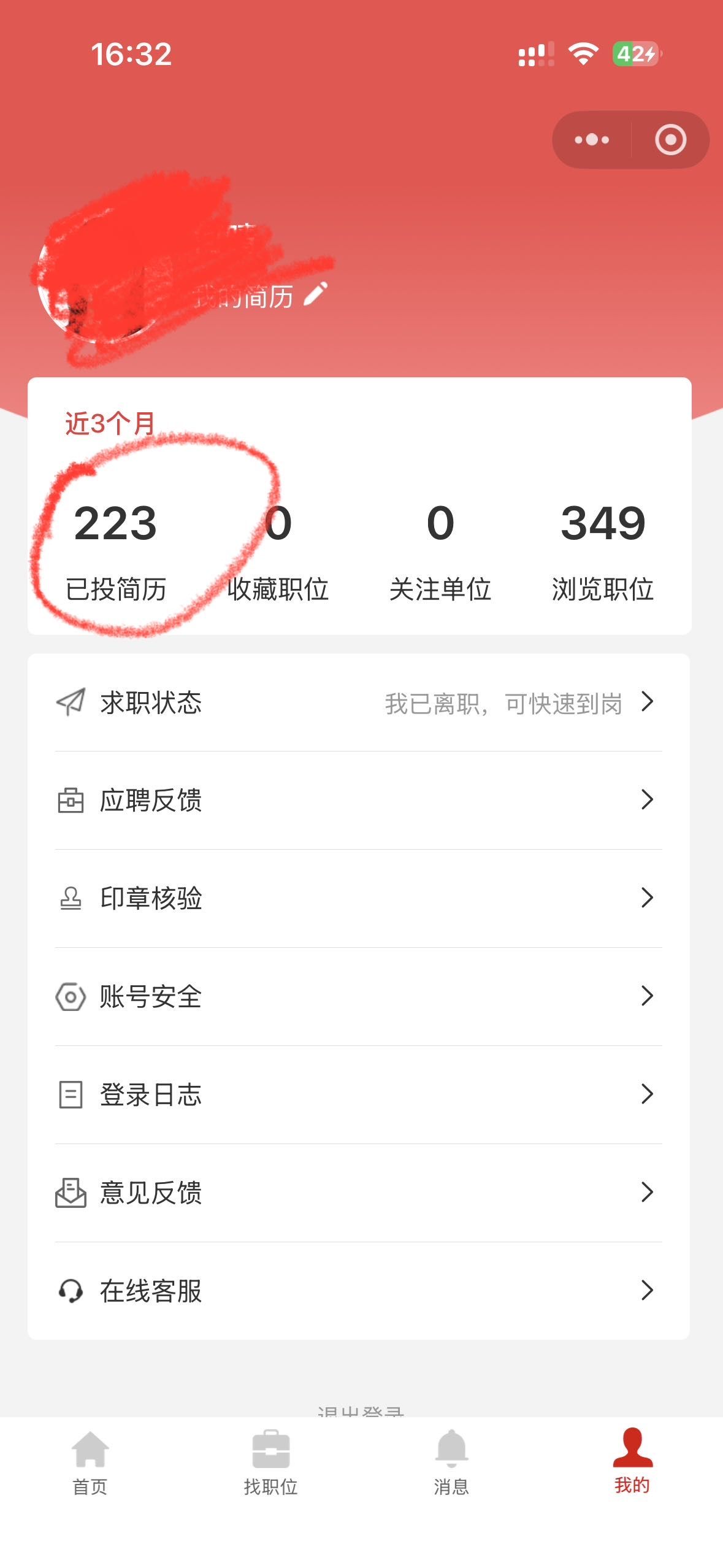723x1568 pixels.
Task: Close the mini program with the circle icon
Action: (670, 140)
